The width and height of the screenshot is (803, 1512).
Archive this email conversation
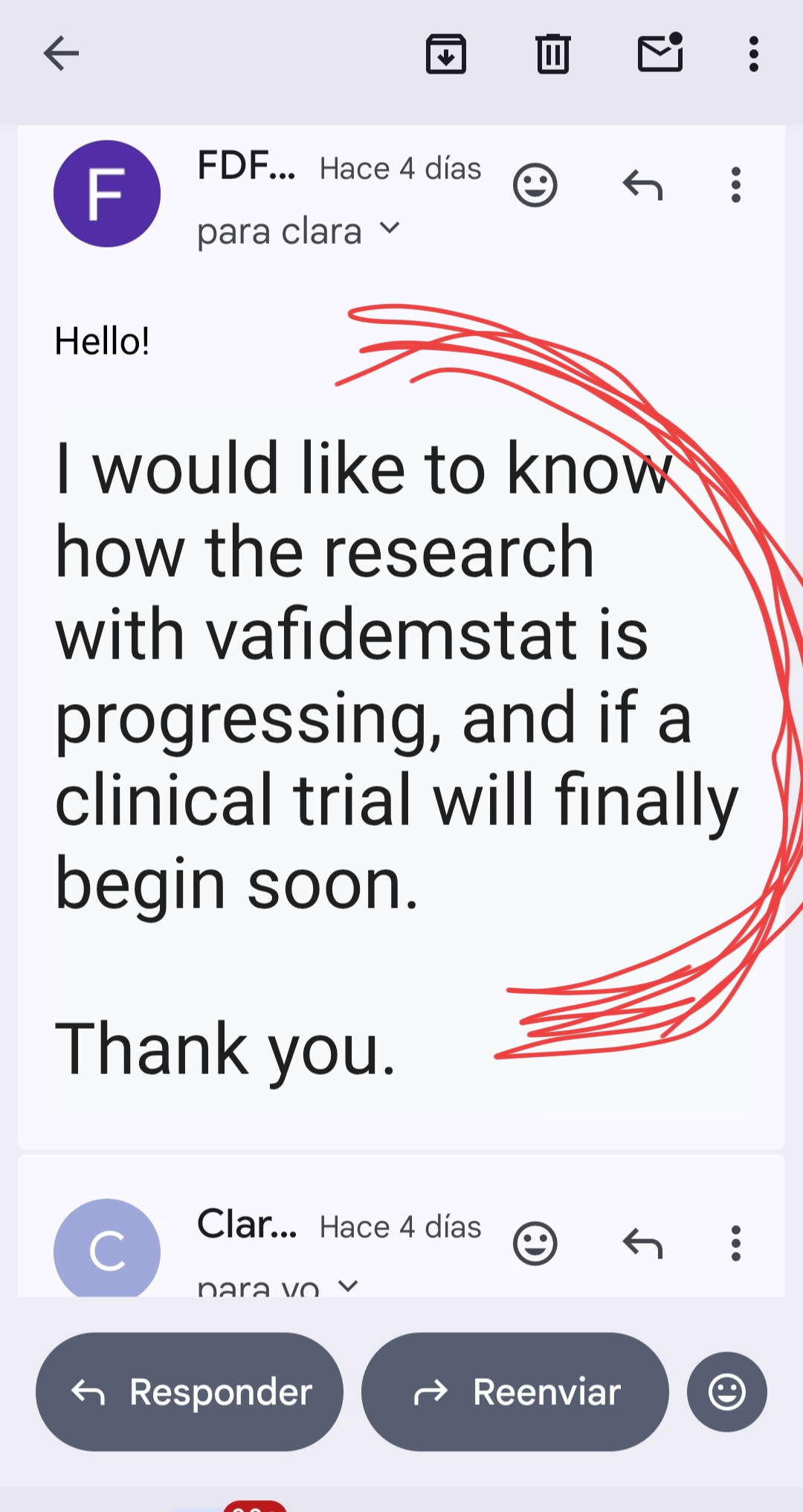point(445,54)
